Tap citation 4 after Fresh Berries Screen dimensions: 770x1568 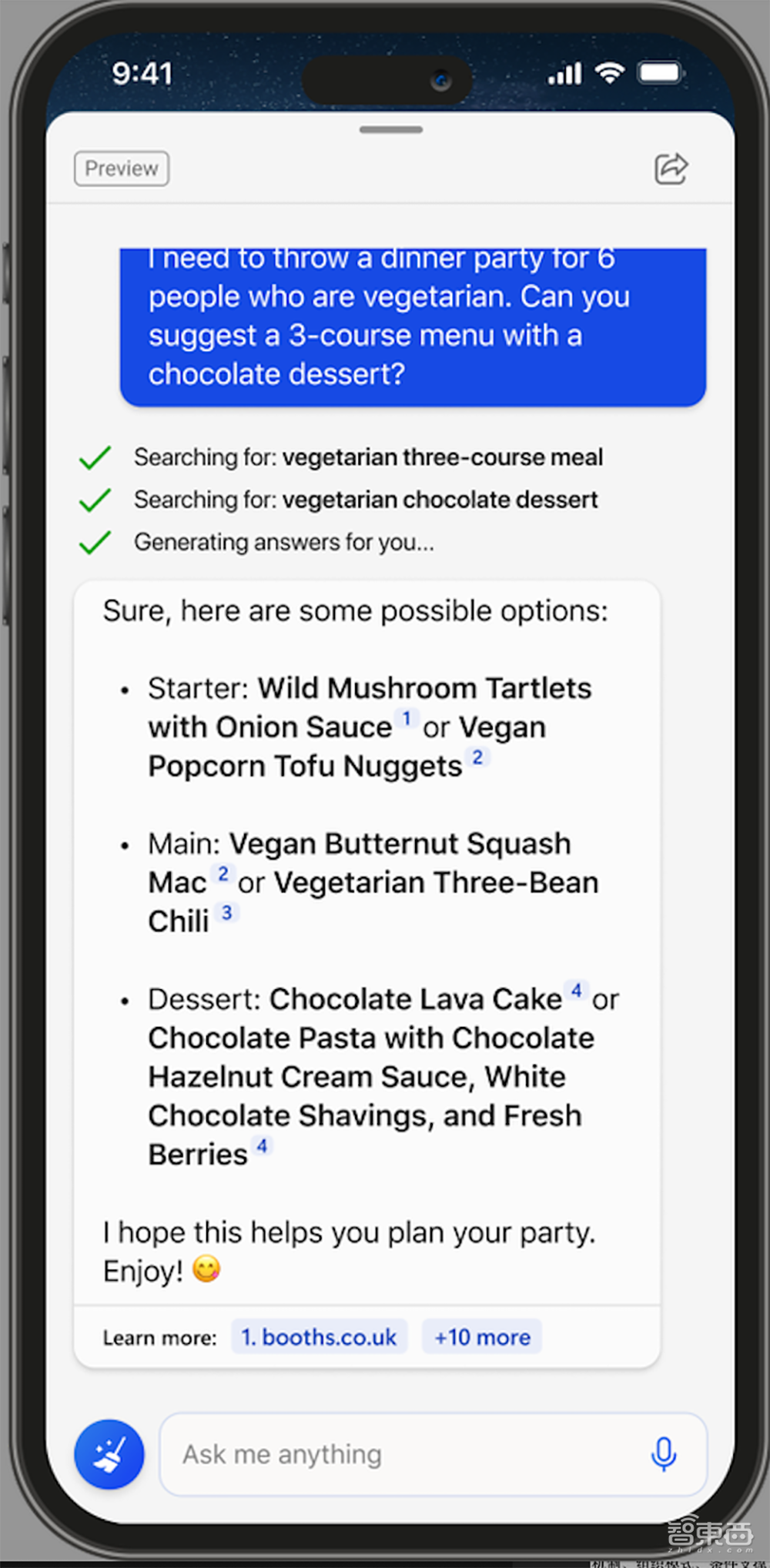[x=263, y=1146]
